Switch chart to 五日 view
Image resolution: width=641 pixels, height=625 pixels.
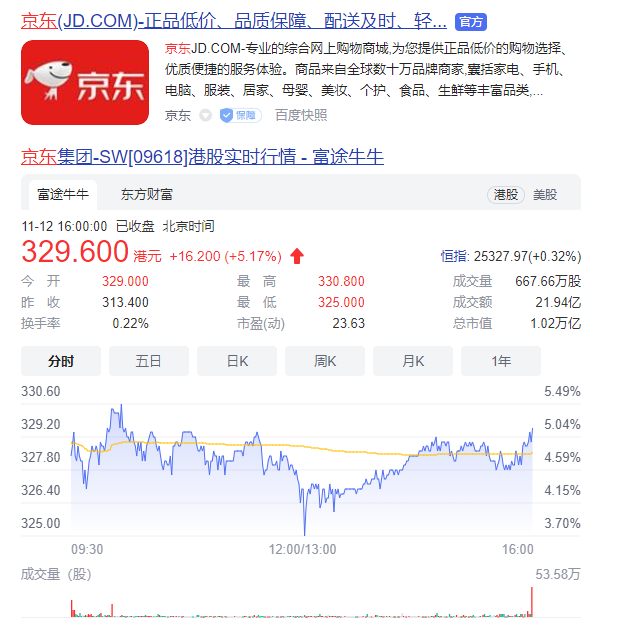[148, 361]
